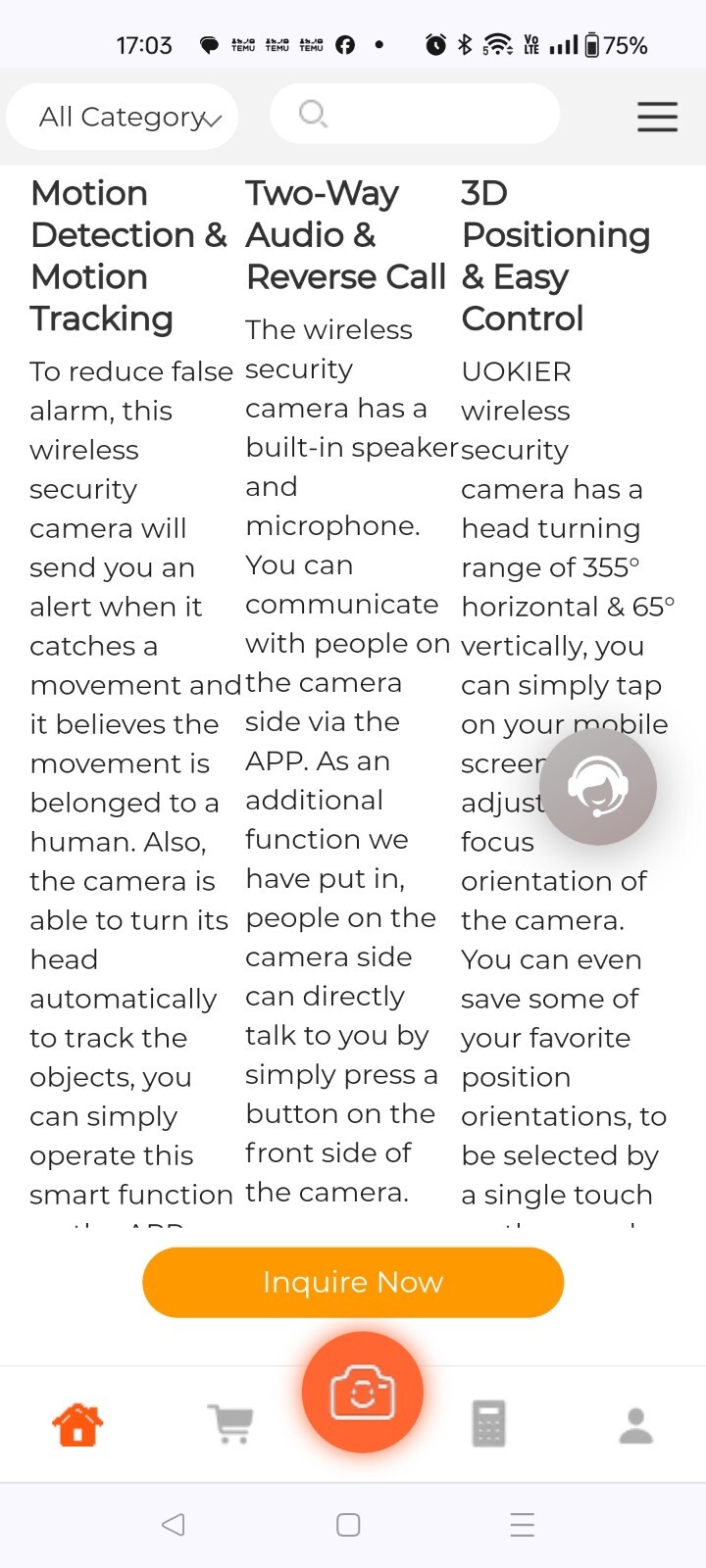Viewport: 706px width, 1568px height.
Task: Open the shopping cart tab
Action: pos(231,1424)
